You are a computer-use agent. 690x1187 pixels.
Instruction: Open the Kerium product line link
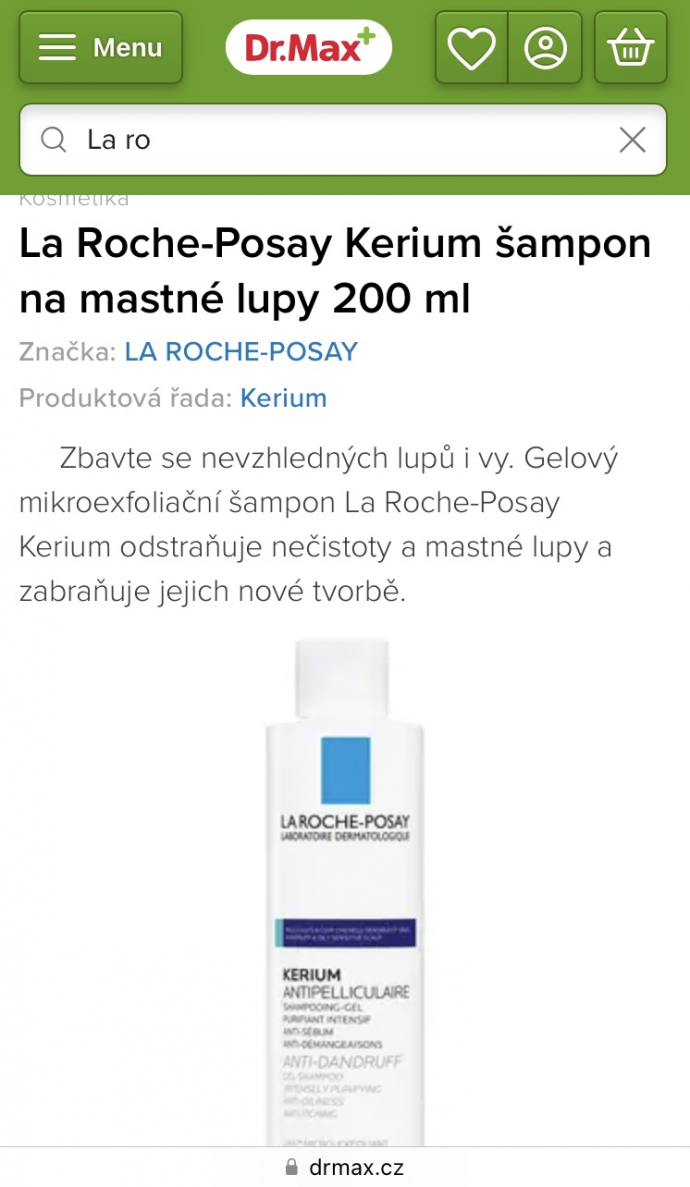[x=283, y=398]
